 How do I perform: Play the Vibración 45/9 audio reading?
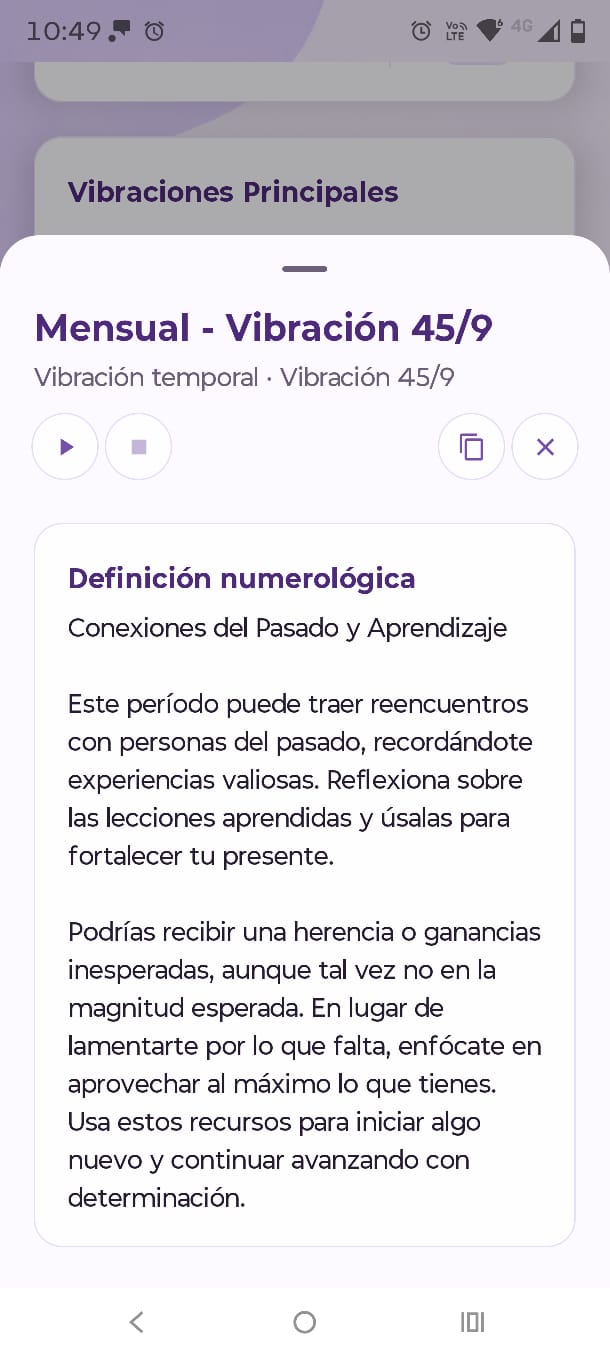pyautogui.click(x=65, y=447)
